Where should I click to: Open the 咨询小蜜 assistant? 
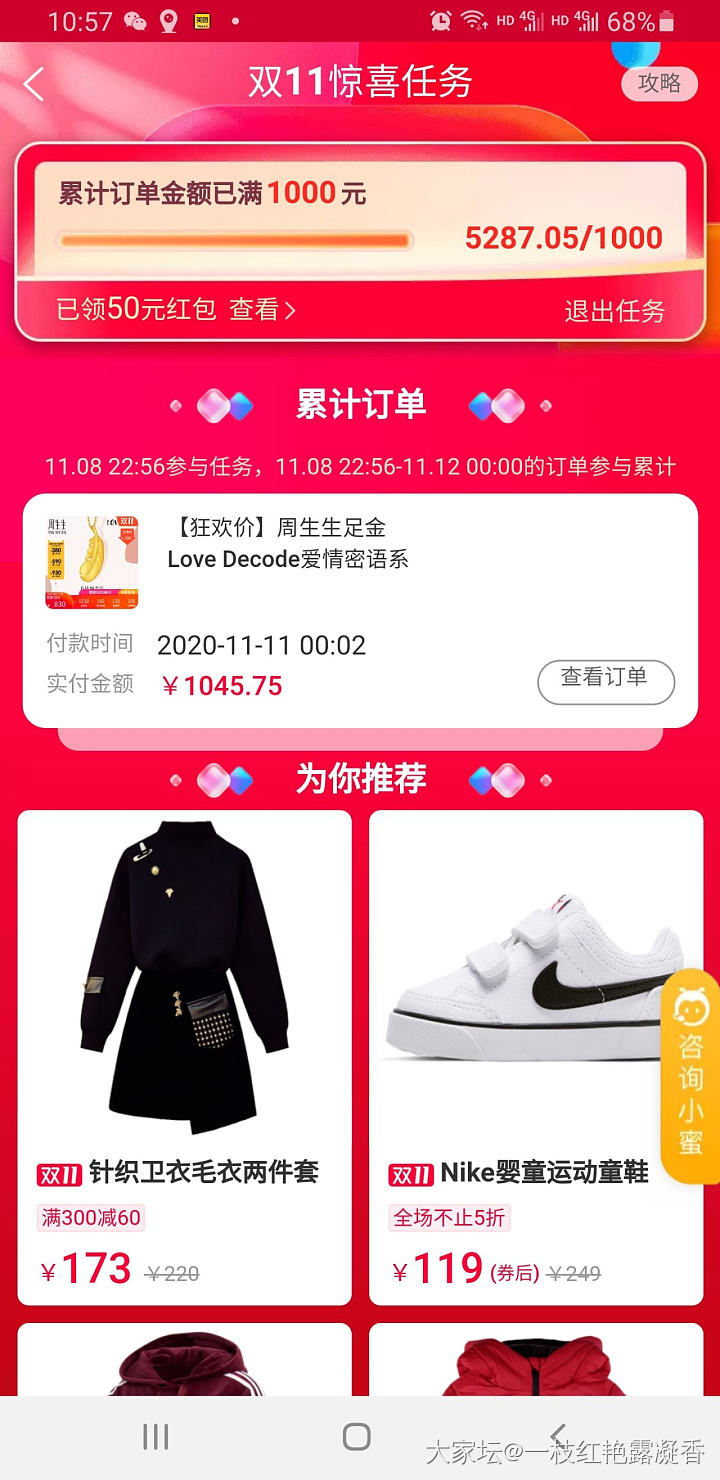(691, 1075)
